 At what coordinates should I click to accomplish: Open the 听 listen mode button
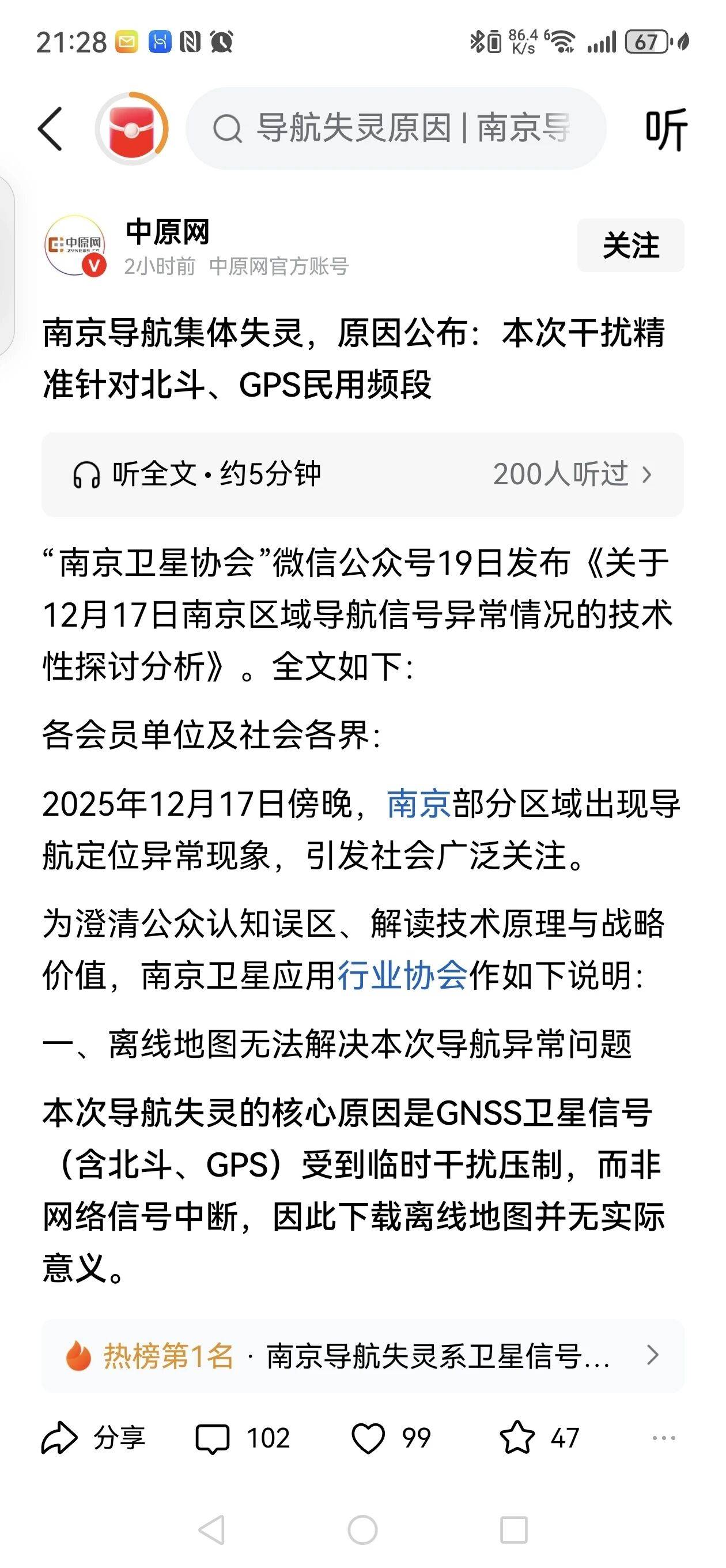pos(665,129)
